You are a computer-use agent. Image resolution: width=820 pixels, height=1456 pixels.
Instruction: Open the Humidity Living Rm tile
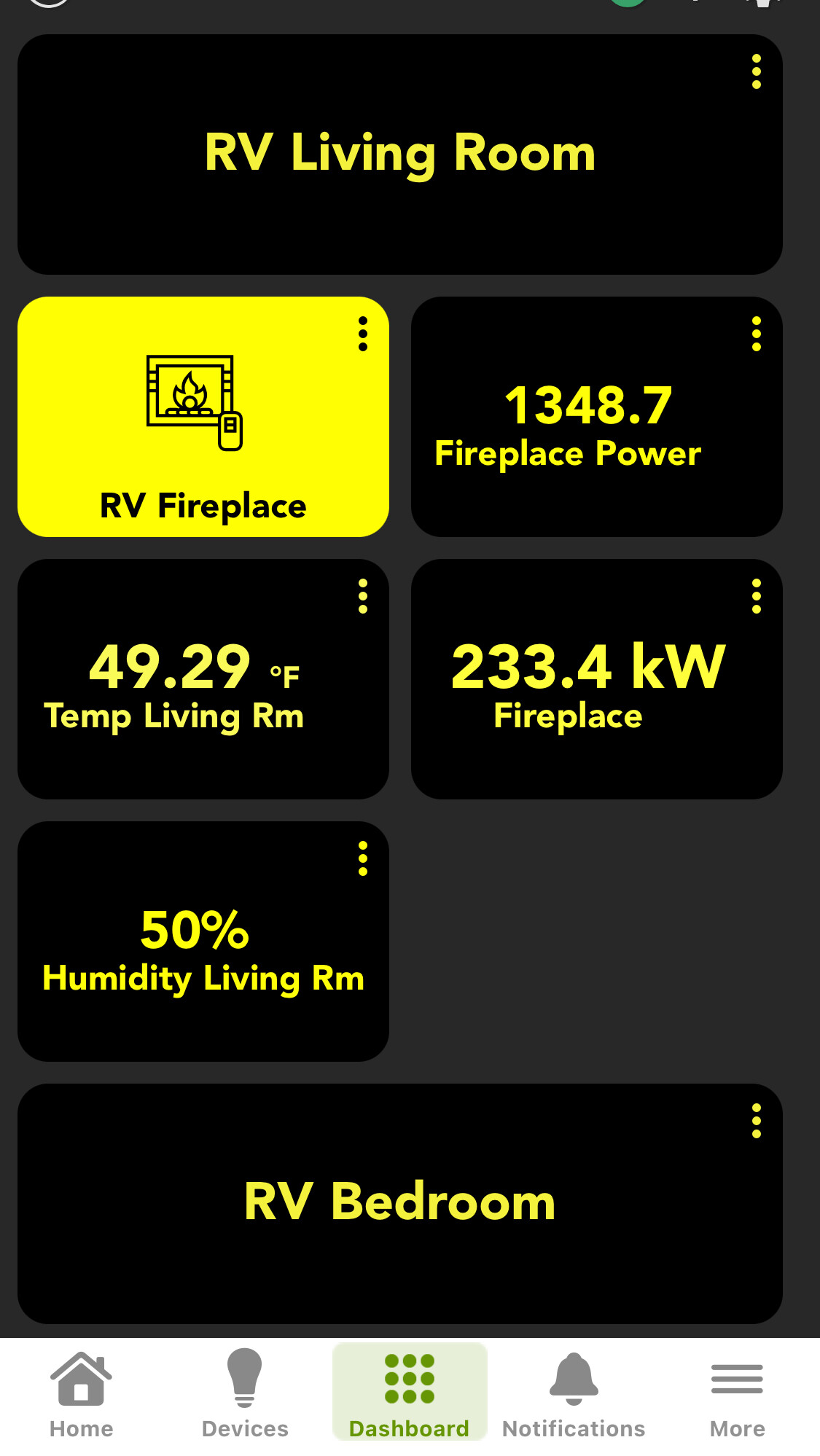click(x=203, y=942)
